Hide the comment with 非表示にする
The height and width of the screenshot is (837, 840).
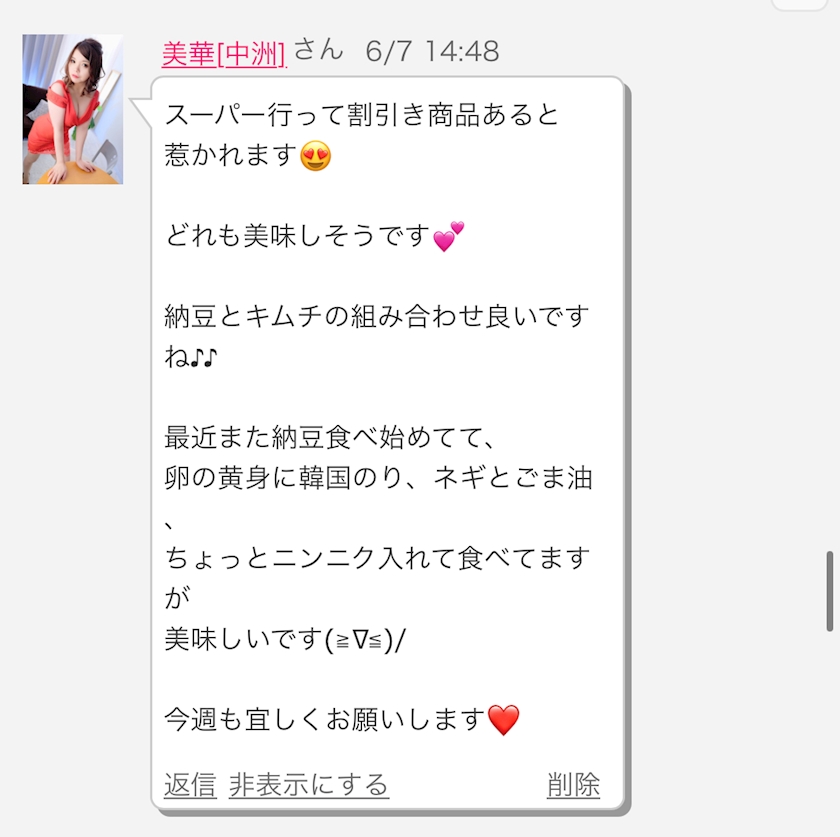tap(309, 785)
